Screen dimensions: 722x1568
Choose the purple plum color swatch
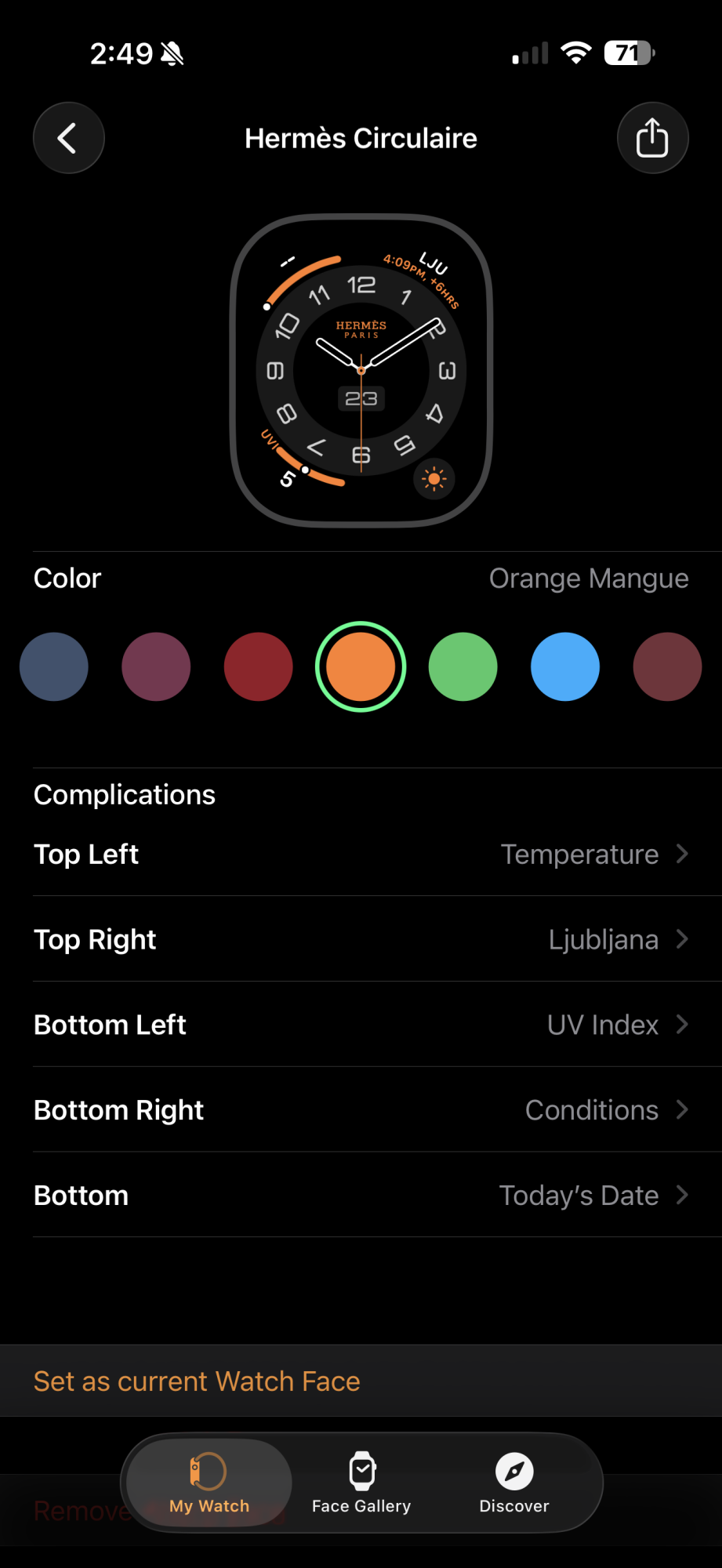pos(156,666)
